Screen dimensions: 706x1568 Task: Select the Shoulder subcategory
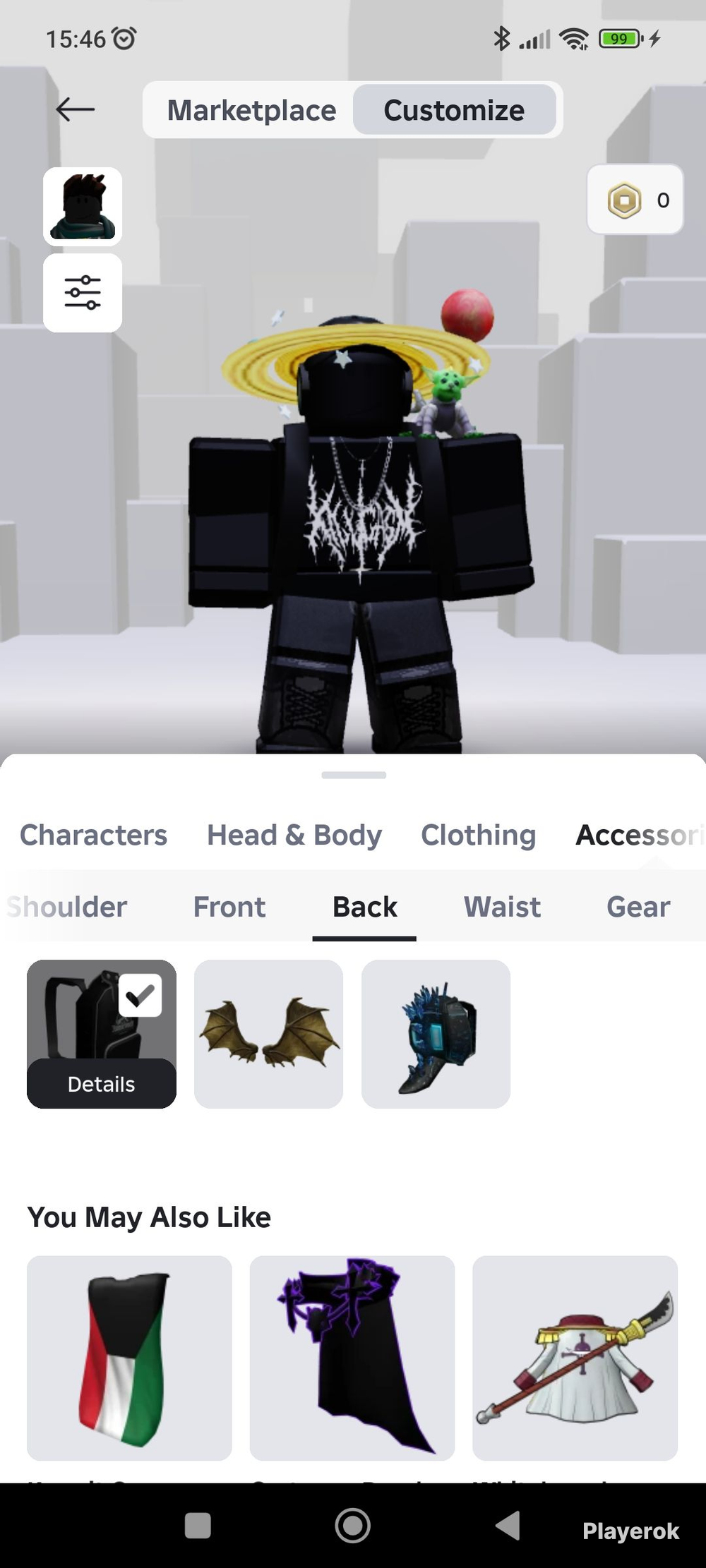click(67, 907)
